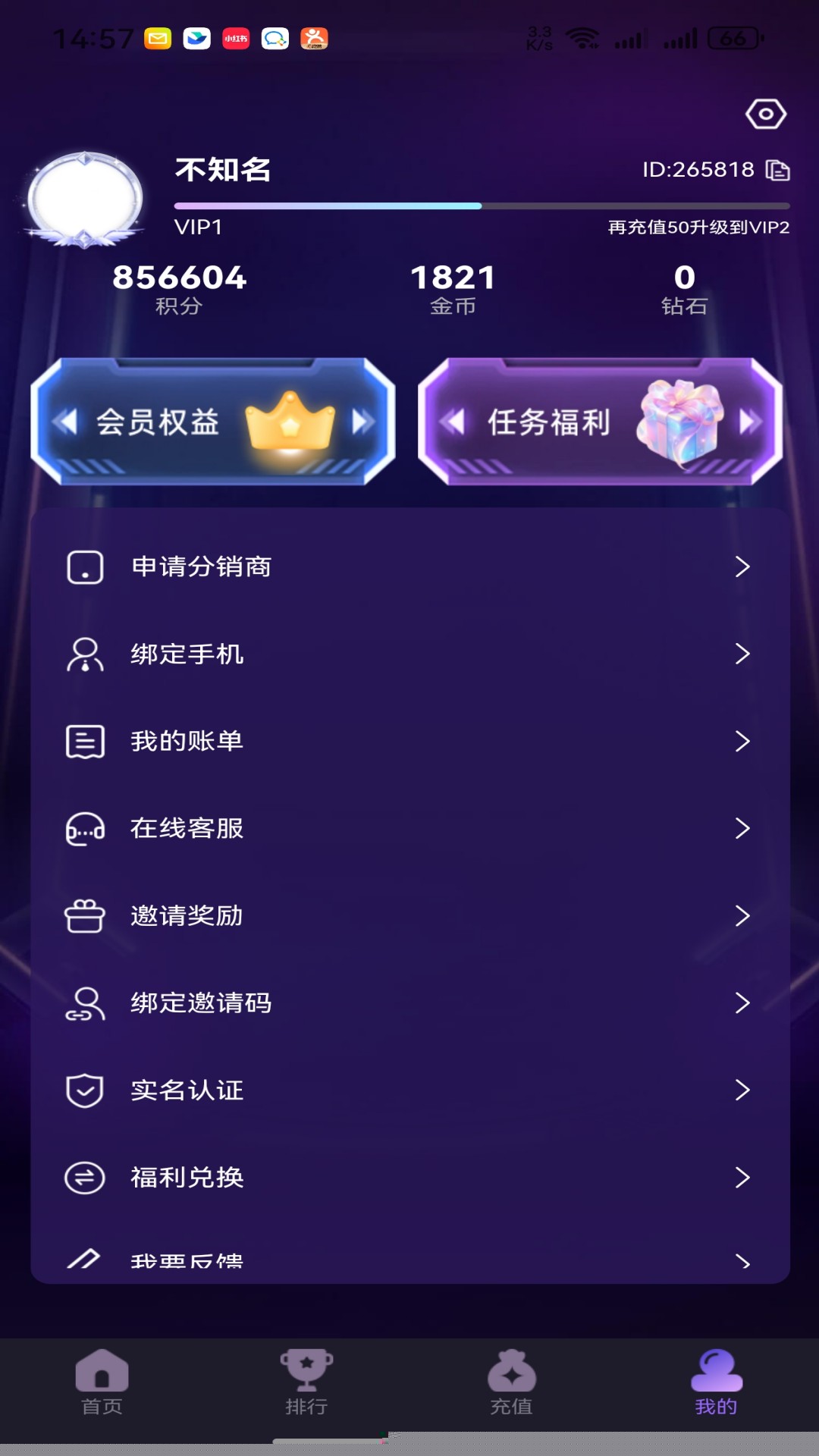Switch to the 排行 tab
The height and width of the screenshot is (1456, 819).
(306, 1383)
